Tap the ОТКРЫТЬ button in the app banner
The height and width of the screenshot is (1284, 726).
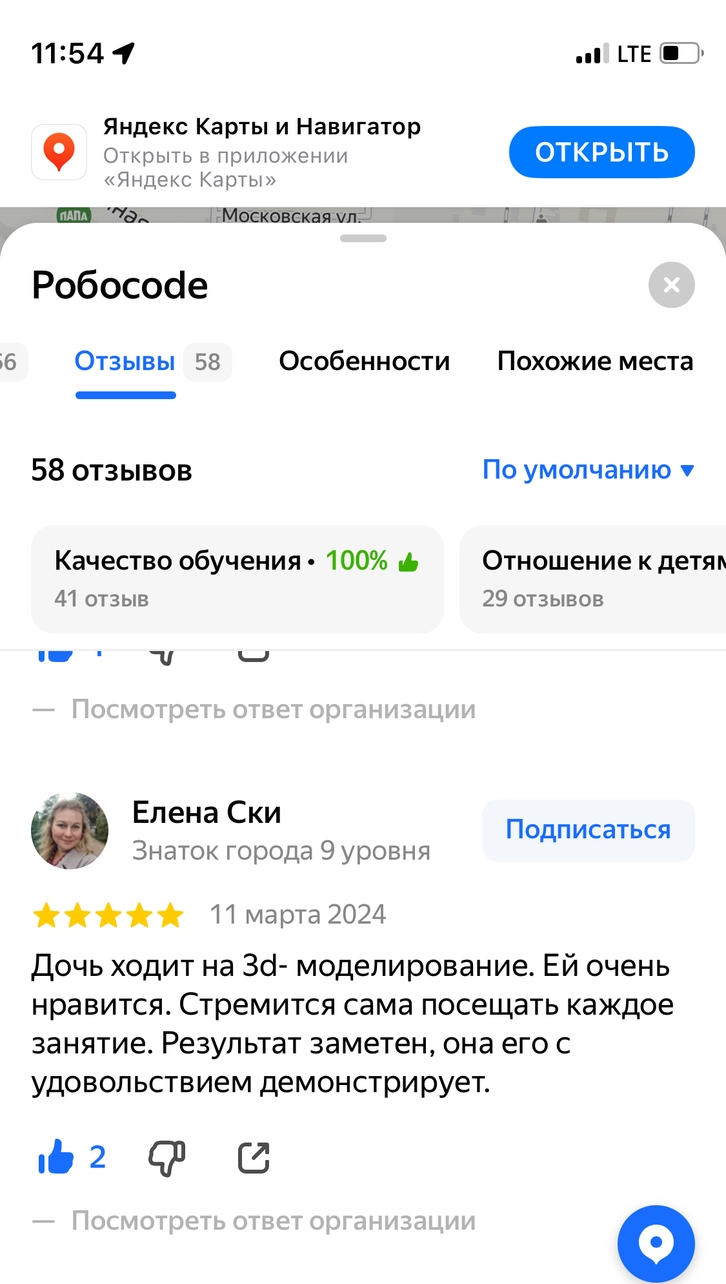(x=601, y=152)
